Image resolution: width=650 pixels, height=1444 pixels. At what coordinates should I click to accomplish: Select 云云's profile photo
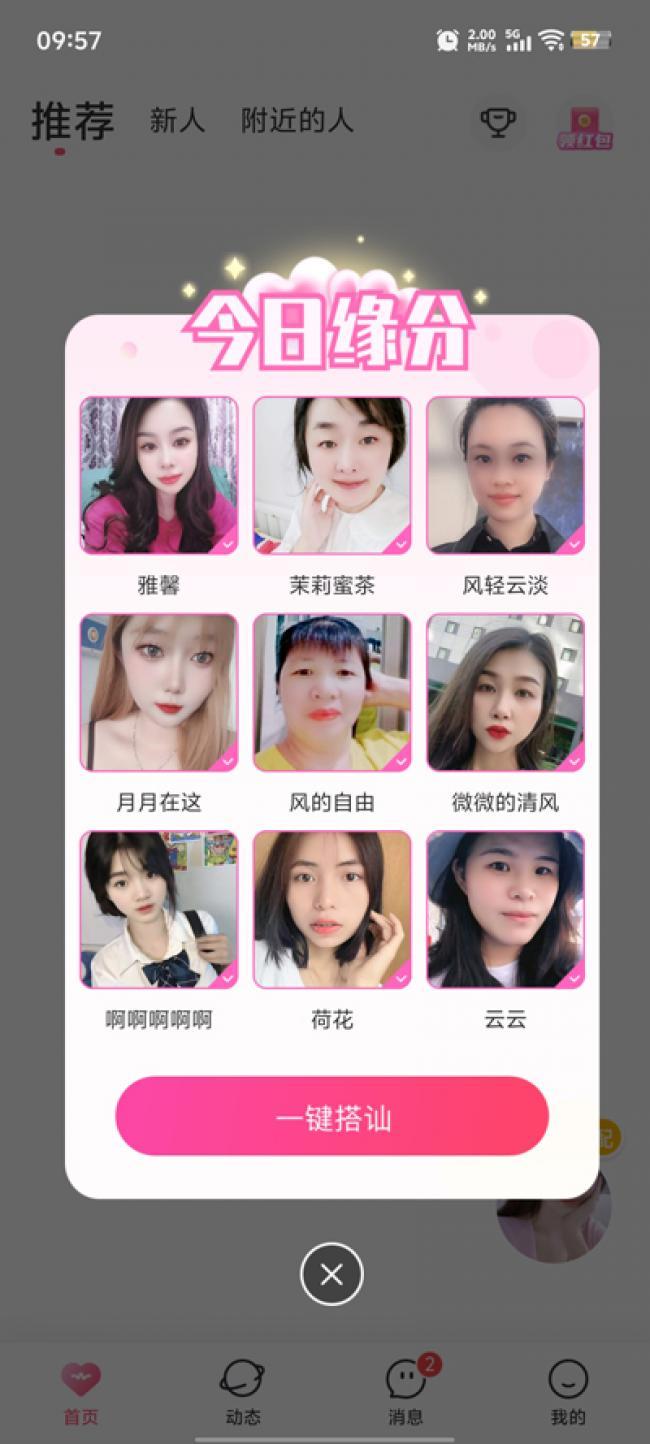pos(505,909)
